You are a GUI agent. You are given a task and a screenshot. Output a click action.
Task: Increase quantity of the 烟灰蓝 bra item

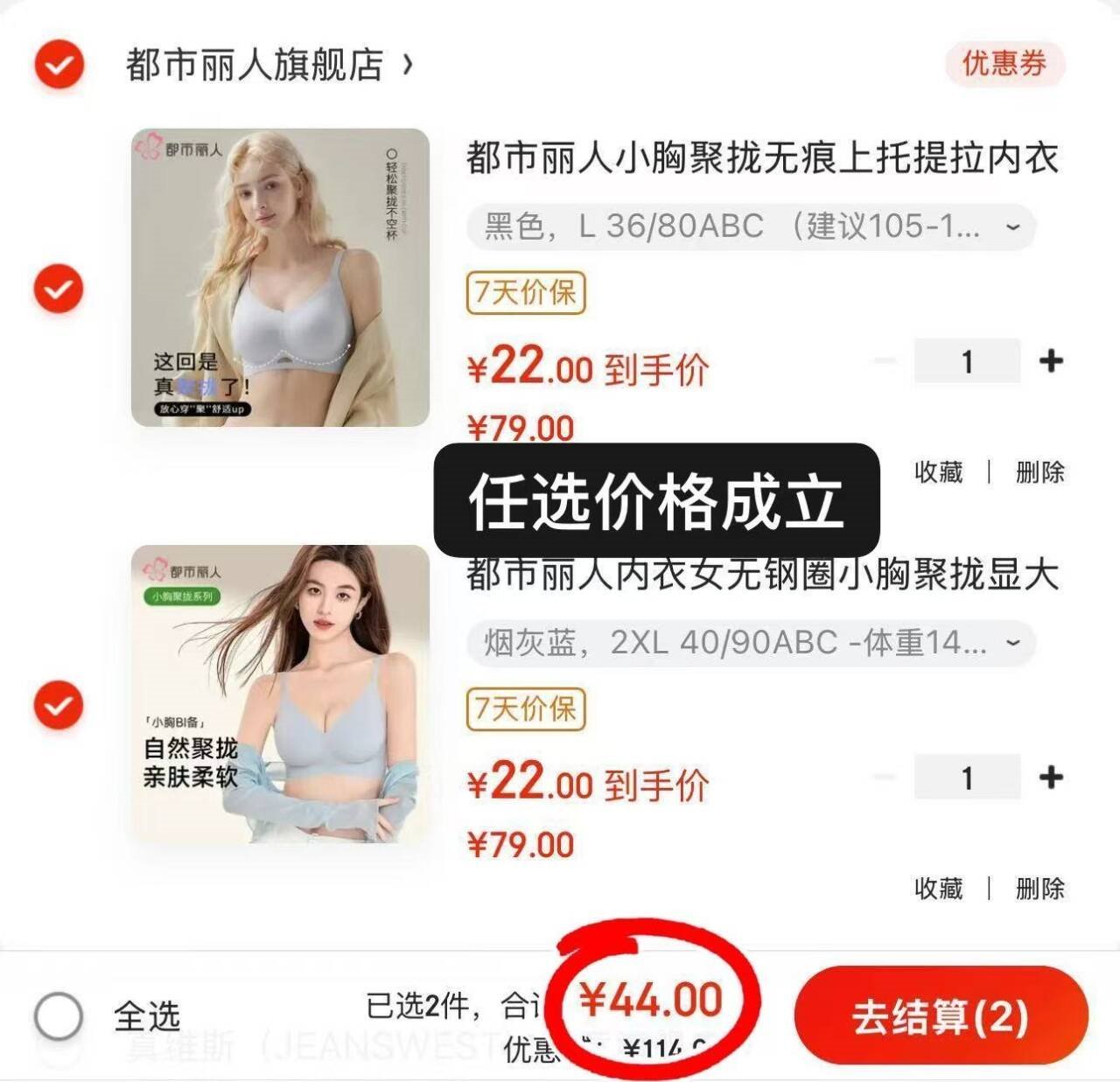point(1050,777)
